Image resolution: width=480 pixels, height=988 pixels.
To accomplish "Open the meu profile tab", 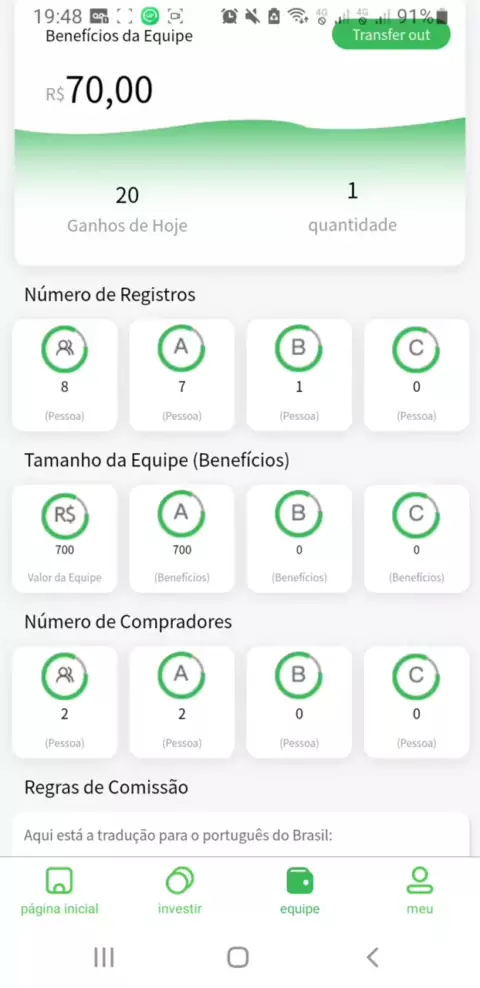I will 420,891.
